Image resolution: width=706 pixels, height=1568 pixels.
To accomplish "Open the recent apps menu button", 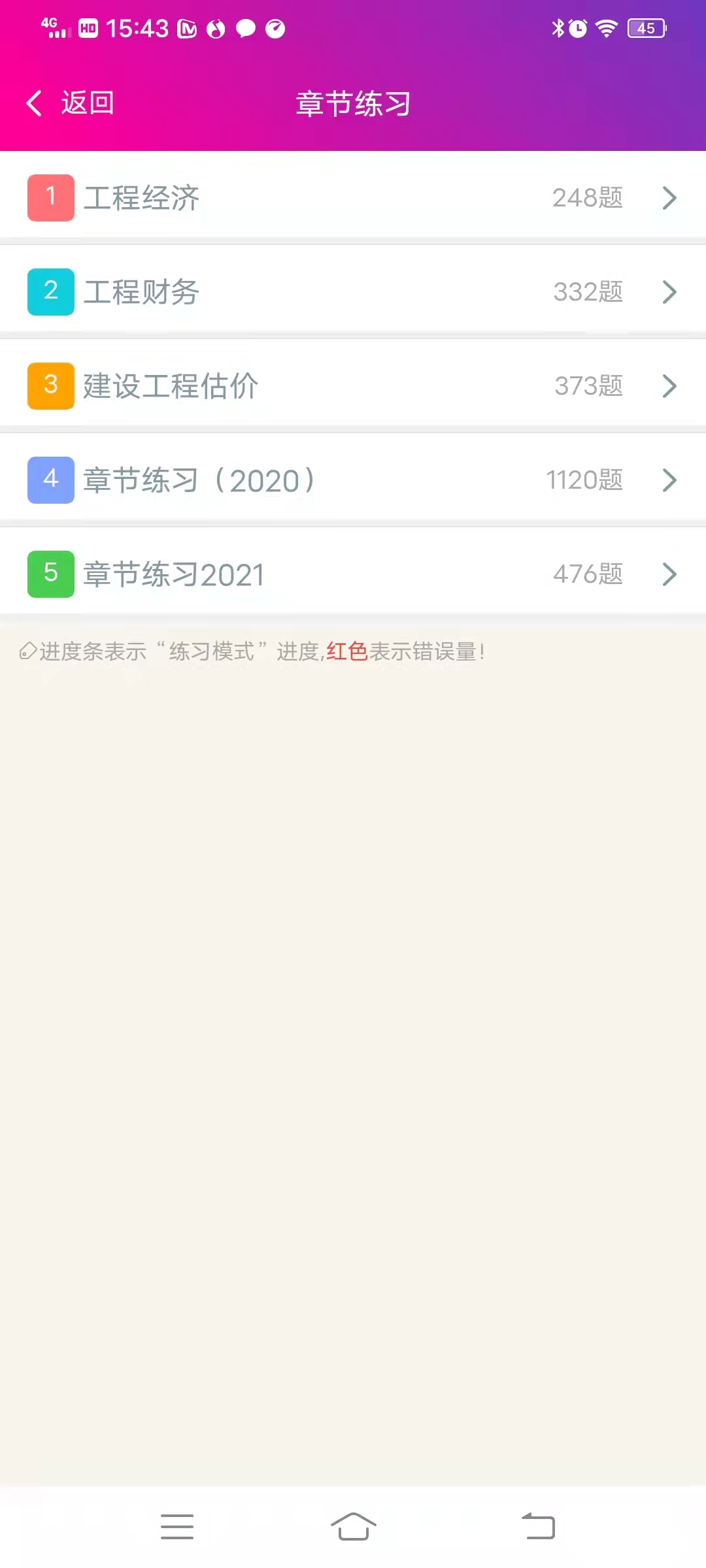I will tap(178, 1526).
